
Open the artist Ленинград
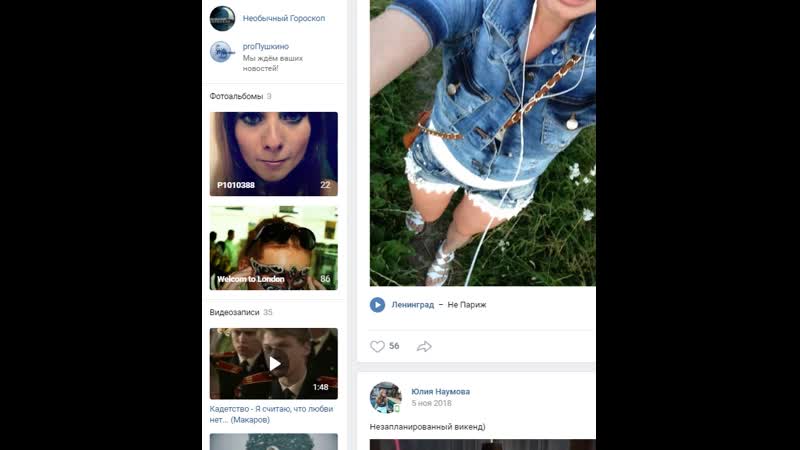click(x=412, y=305)
